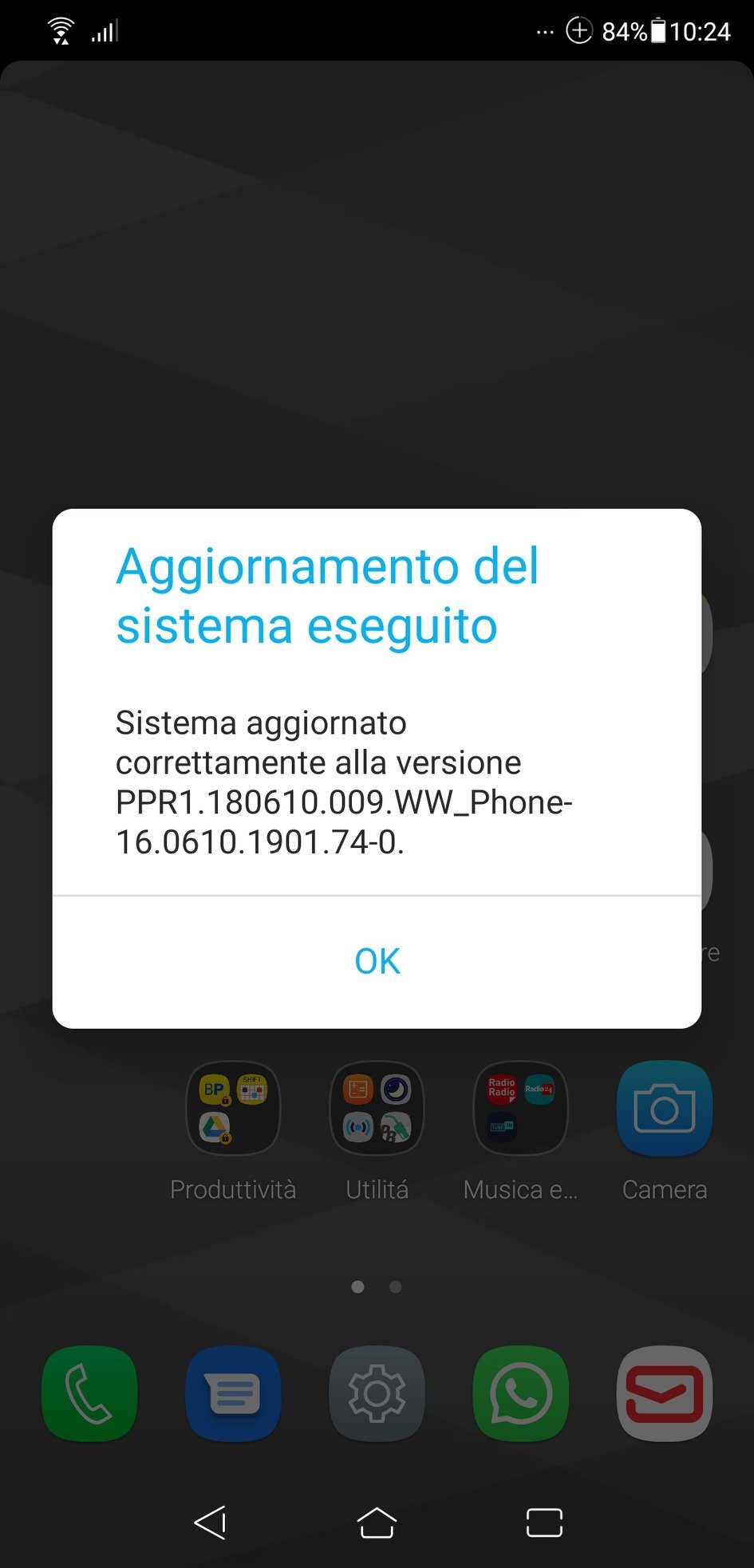Tap the system back button
The height and width of the screenshot is (1568, 754).
pyautogui.click(x=211, y=1523)
